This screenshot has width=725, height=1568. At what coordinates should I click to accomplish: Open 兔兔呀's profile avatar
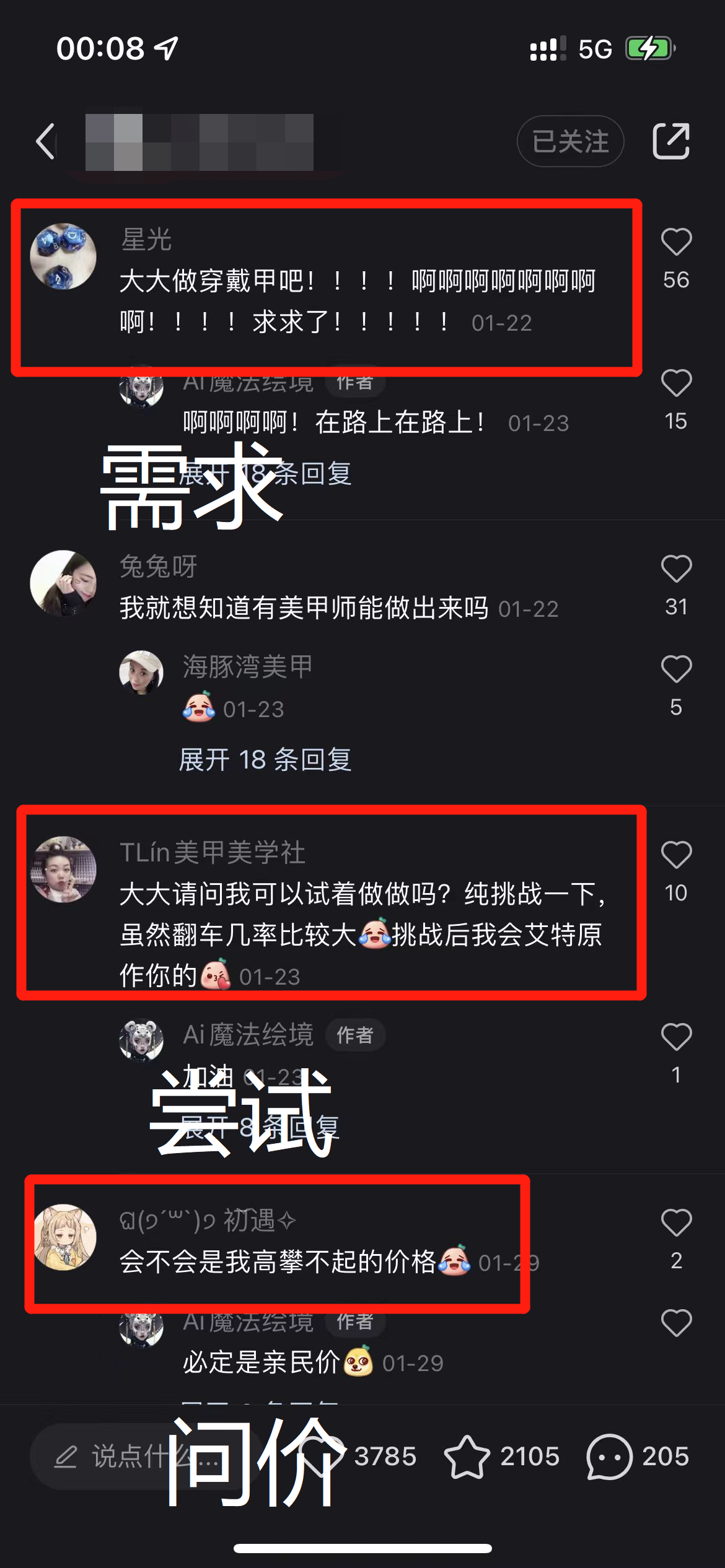pyautogui.click(x=63, y=583)
